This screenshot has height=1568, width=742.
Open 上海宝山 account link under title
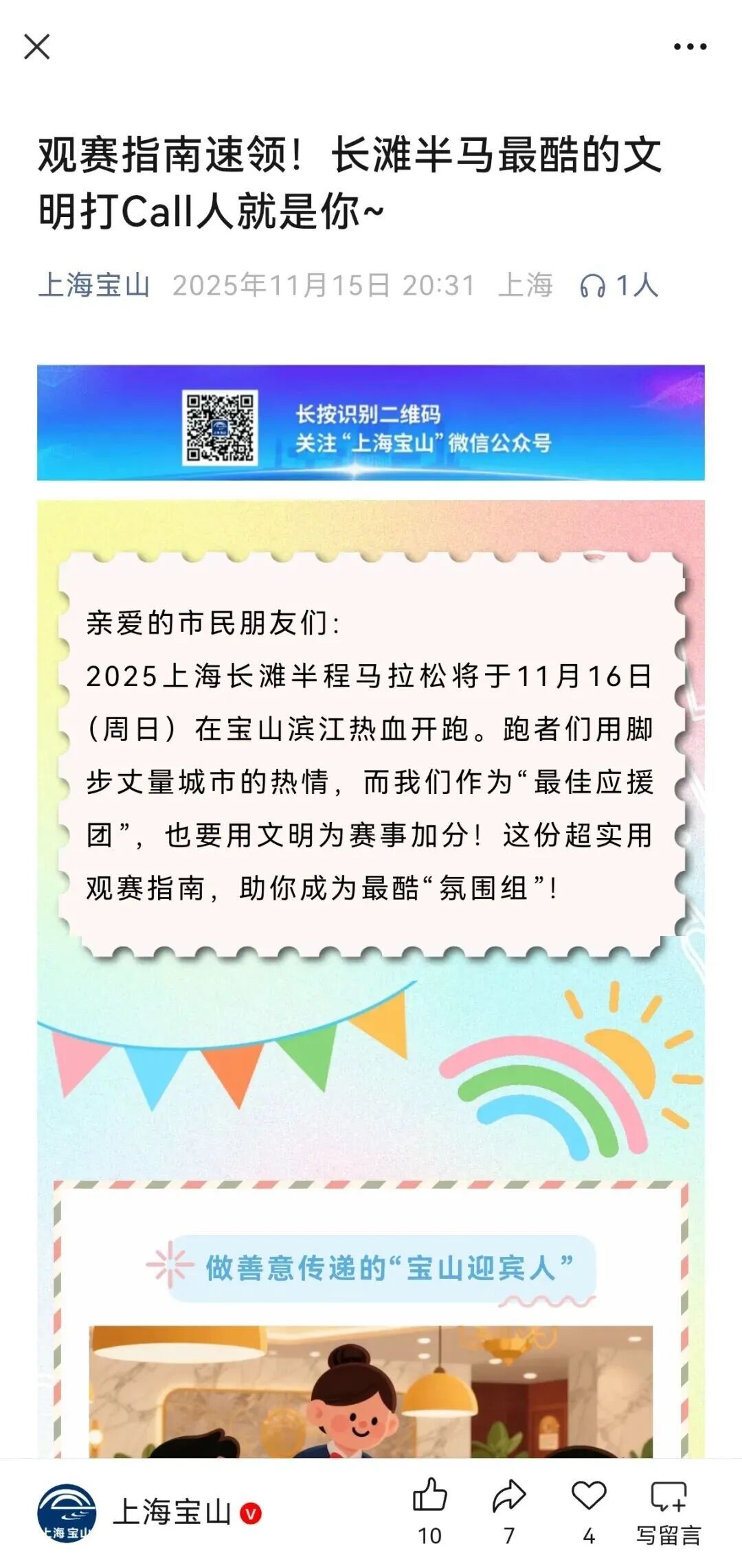(x=94, y=285)
